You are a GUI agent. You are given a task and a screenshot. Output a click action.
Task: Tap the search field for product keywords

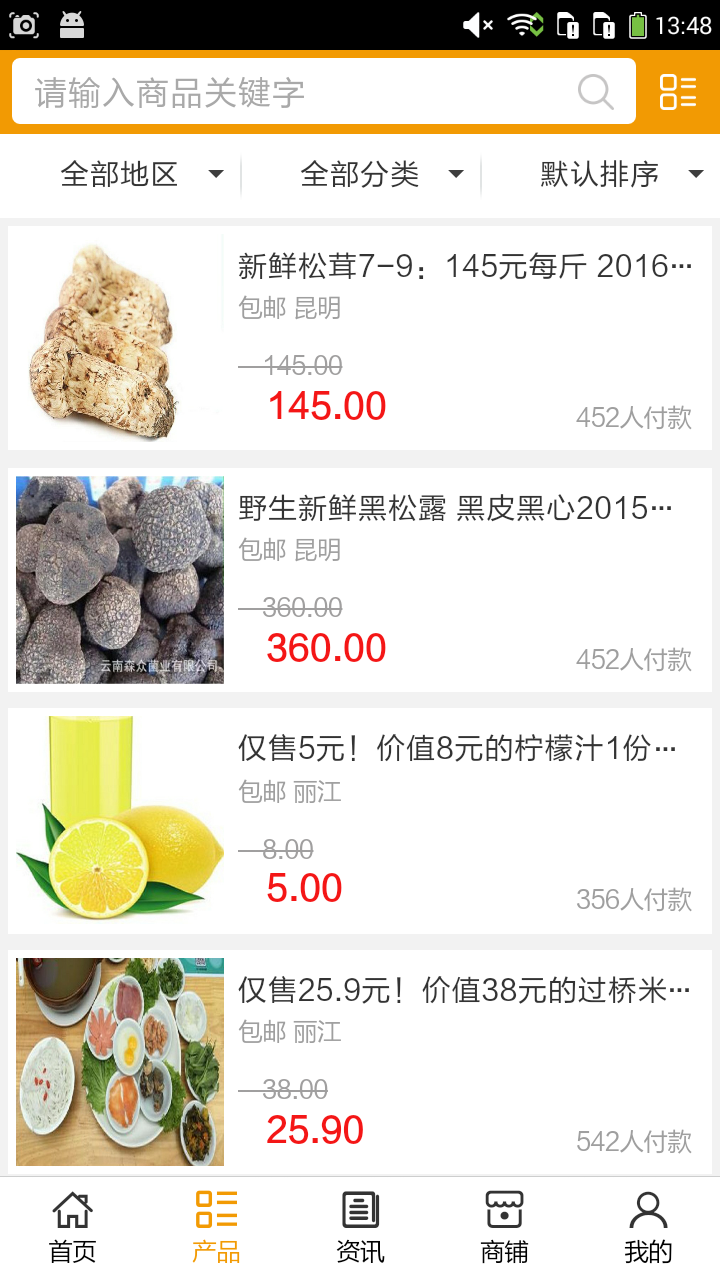tap(300, 92)
